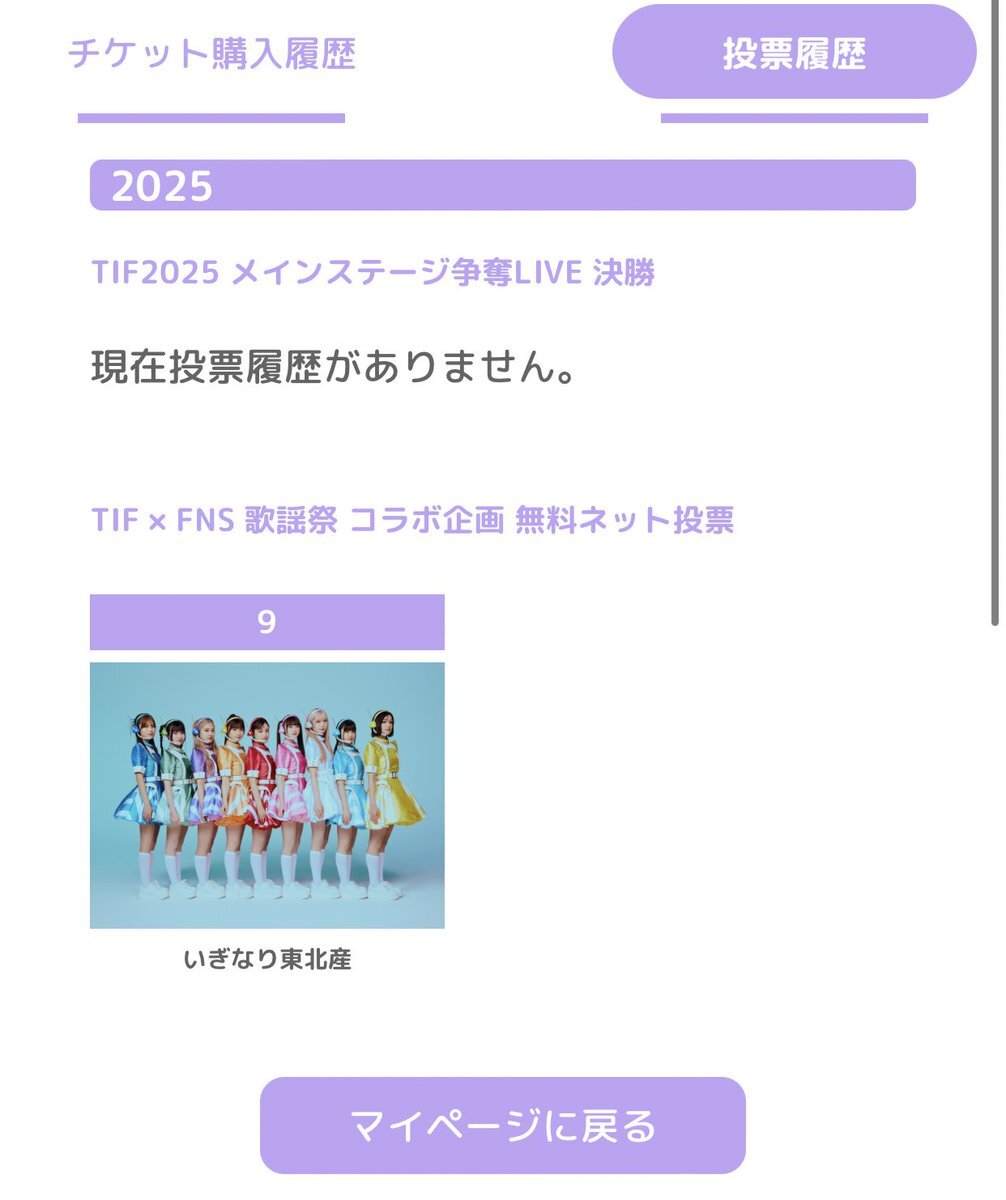Switch to チケット購入履歴 tab

click(x=211, y=54)
